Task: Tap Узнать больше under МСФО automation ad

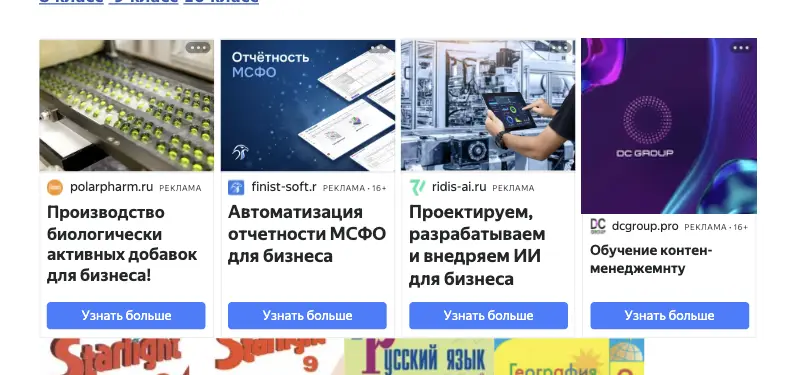Action: coord(307,316)
